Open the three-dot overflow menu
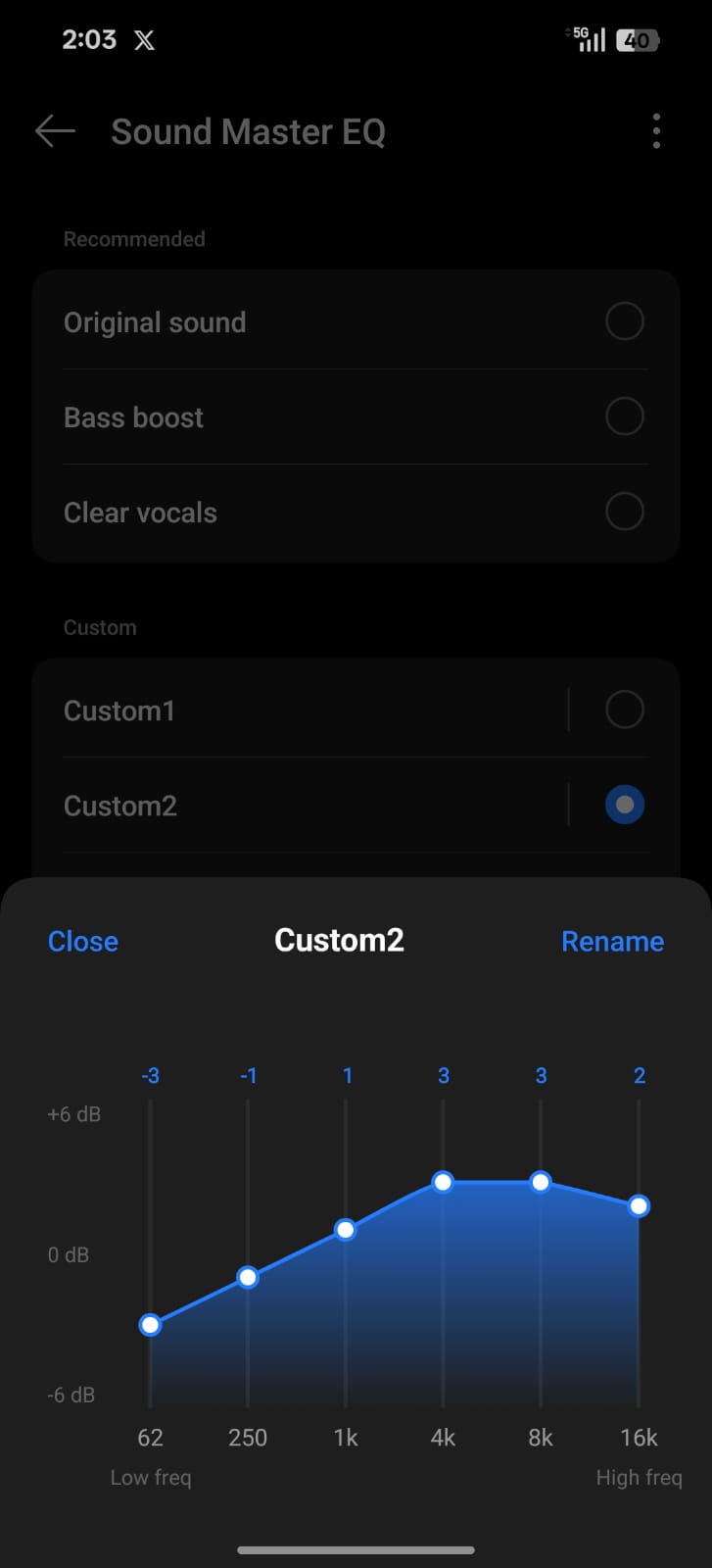The width and height of the screenshot is (712, 1568). (656, 131)
